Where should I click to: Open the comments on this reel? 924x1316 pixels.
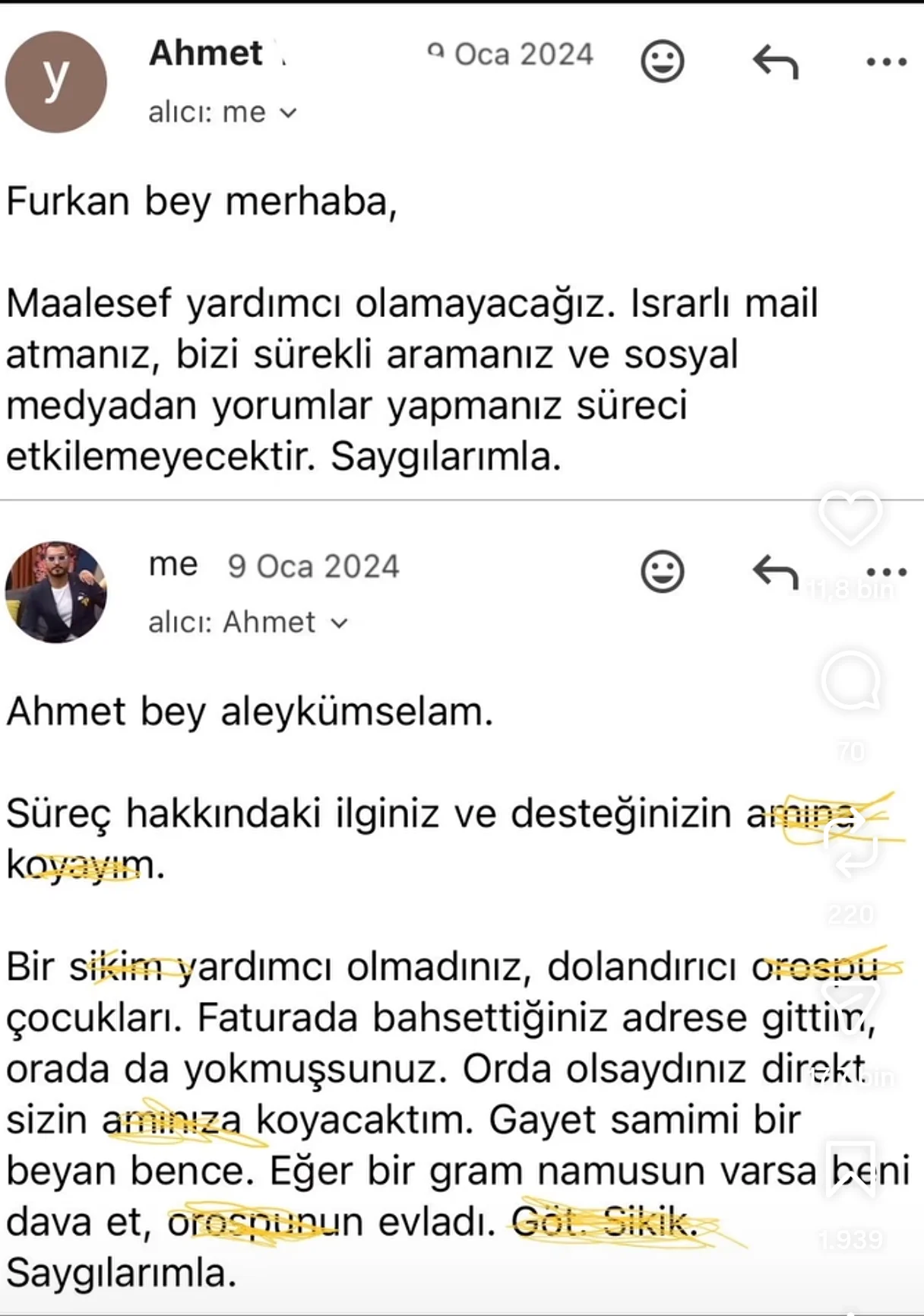point(851,681)
